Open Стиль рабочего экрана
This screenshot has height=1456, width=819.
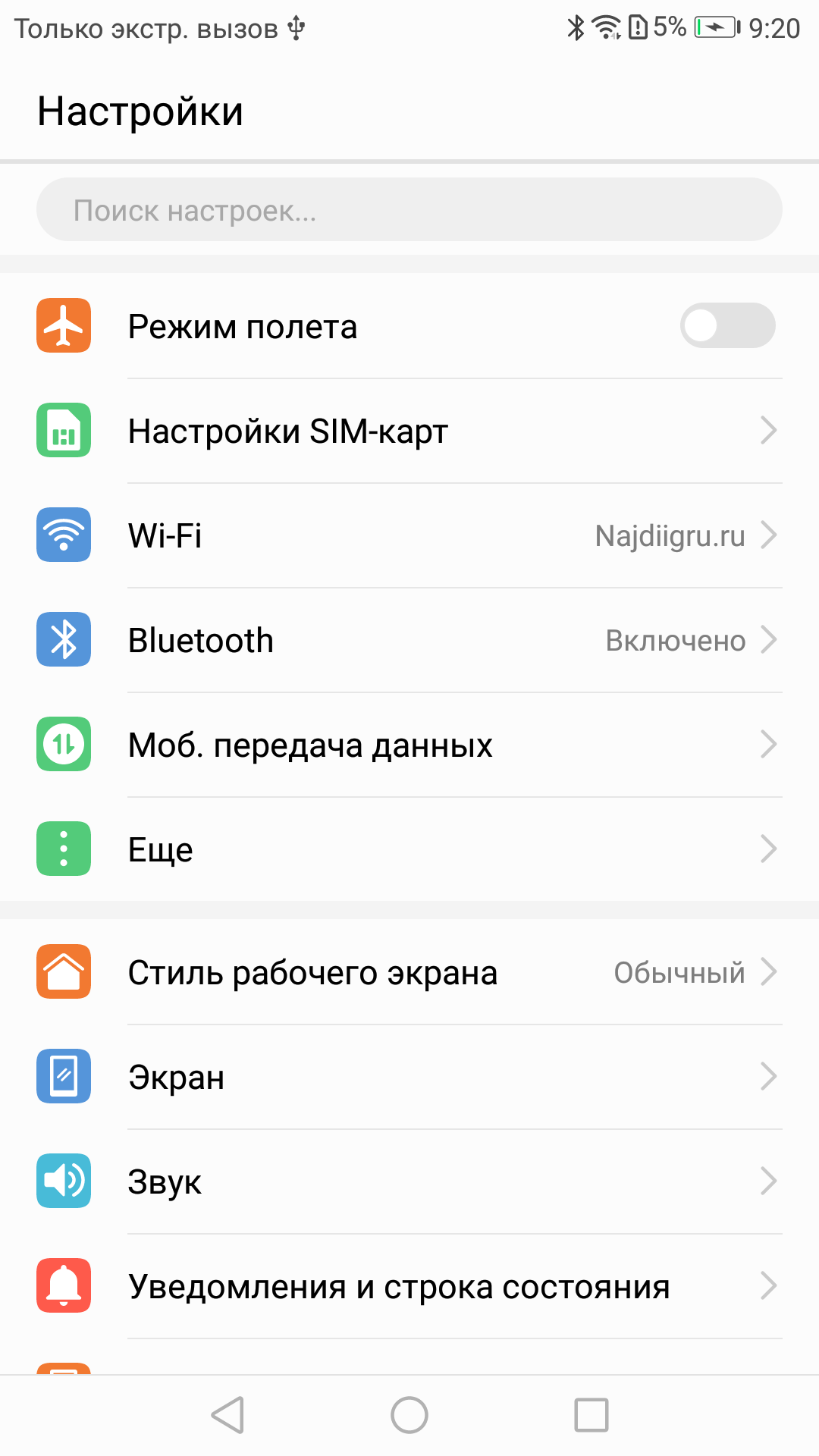(409, 972)
